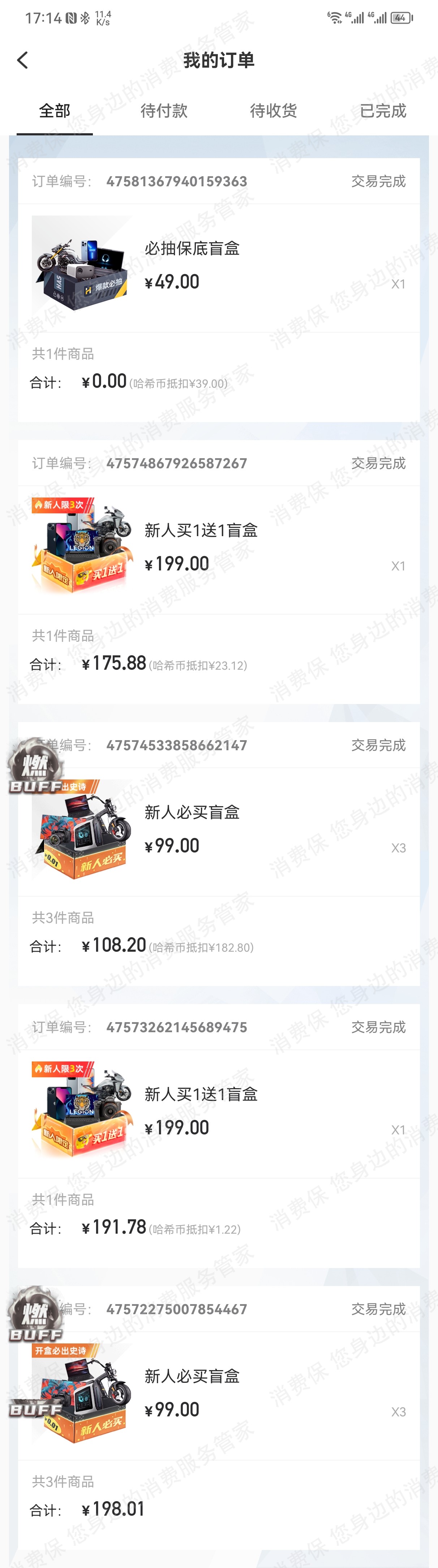The image size is (438, 1568).
Task: Go back from 我的订单 page
Action: [x=22, y=60]
